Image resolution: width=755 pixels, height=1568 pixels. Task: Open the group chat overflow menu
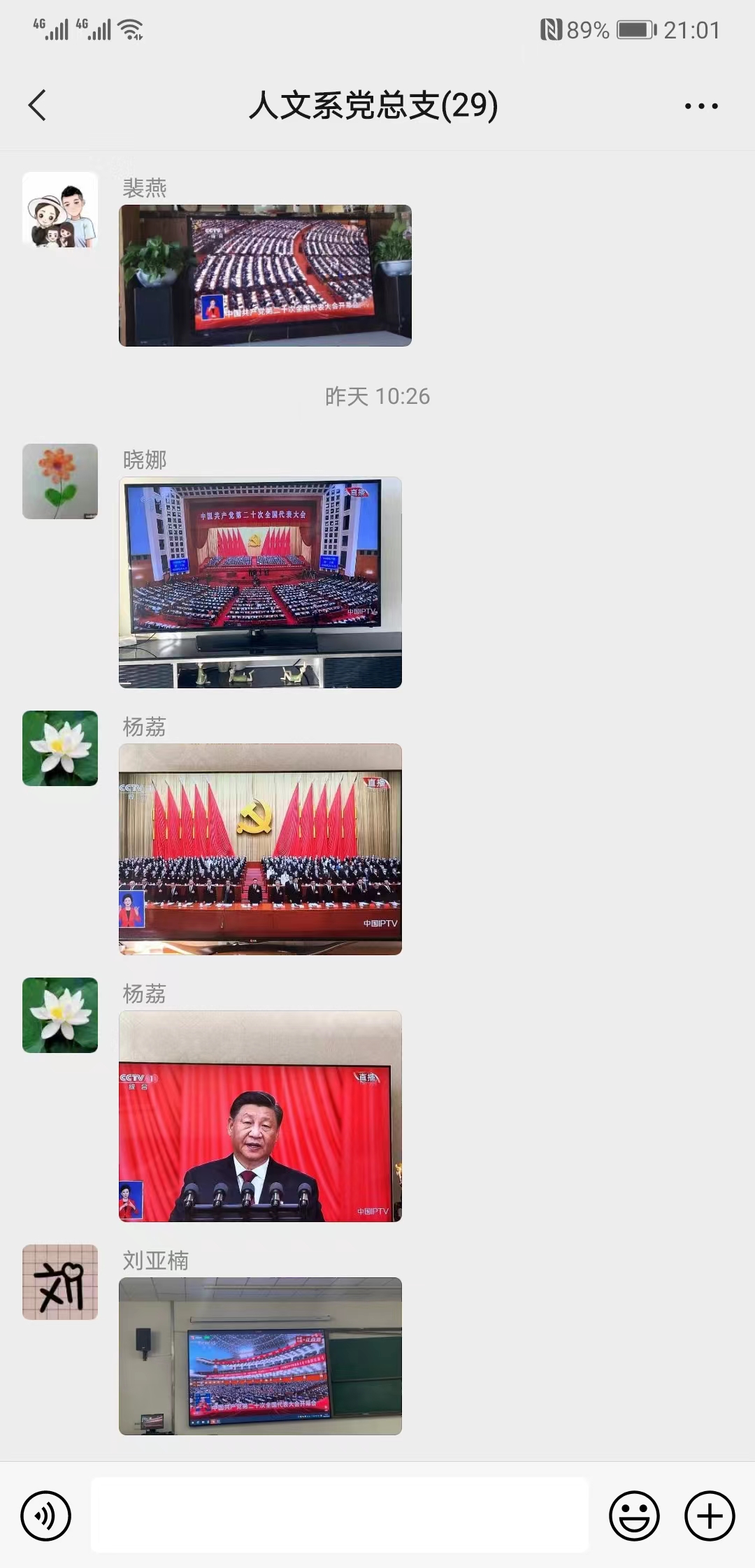(x=700, y=106)
